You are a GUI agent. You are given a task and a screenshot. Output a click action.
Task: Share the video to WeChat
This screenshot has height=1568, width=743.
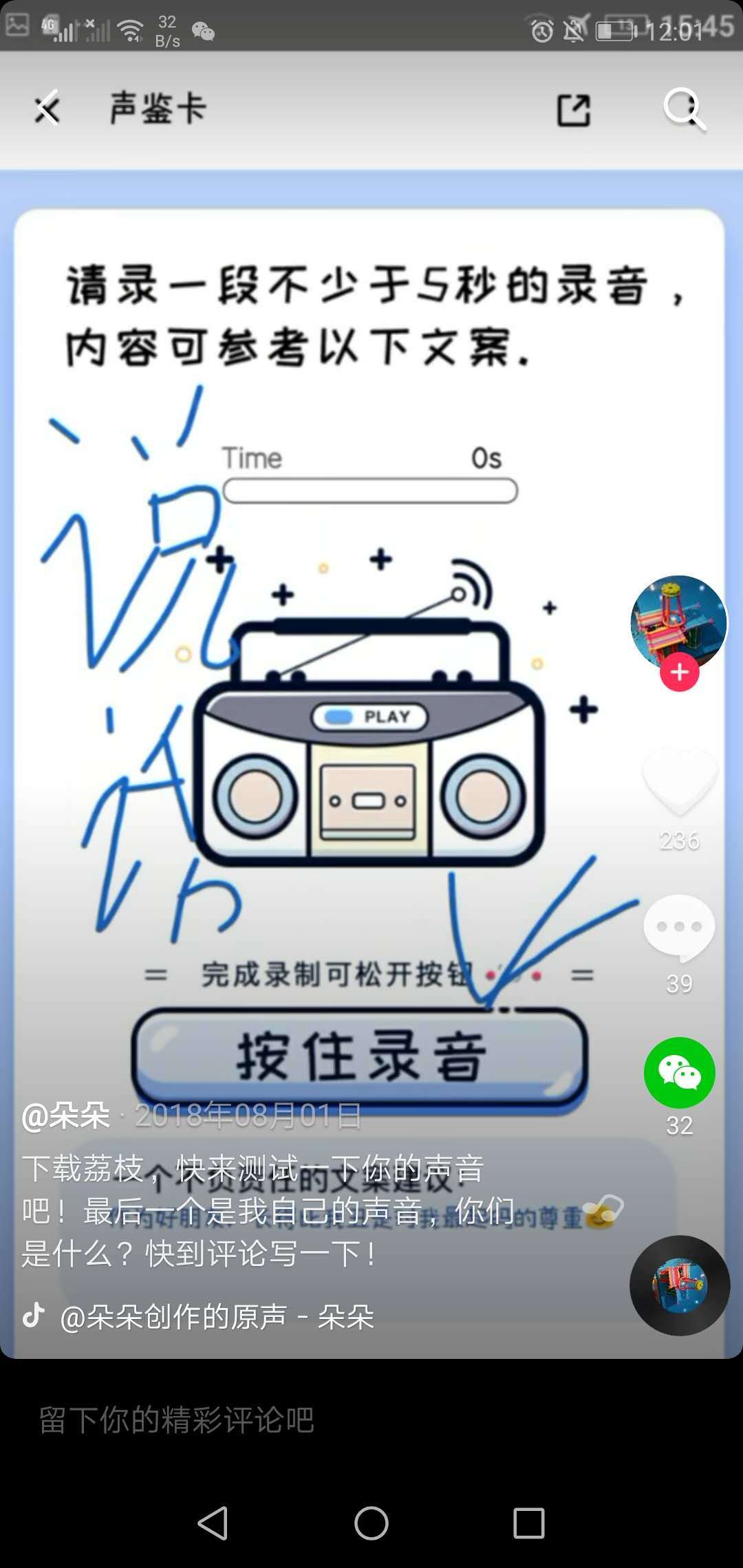680,1073
